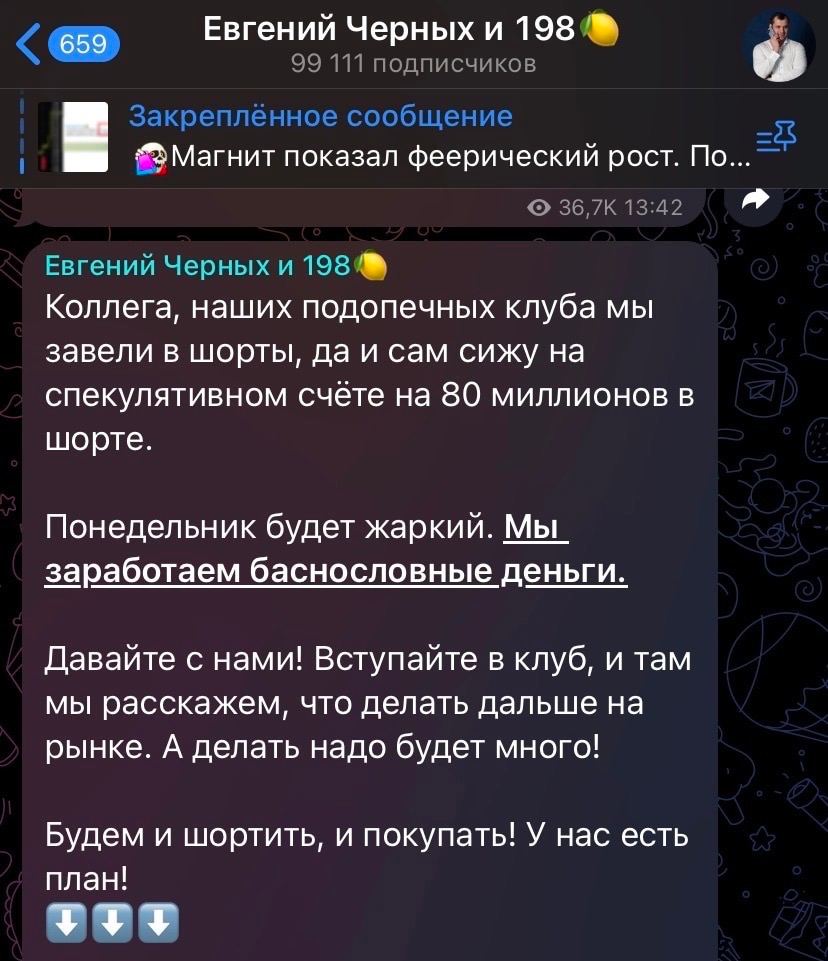Open the underlined заработаем баснословные деньги link
The height and width of the screenshot is (961, 828).
pyautogui.click(x=336, y=570)
